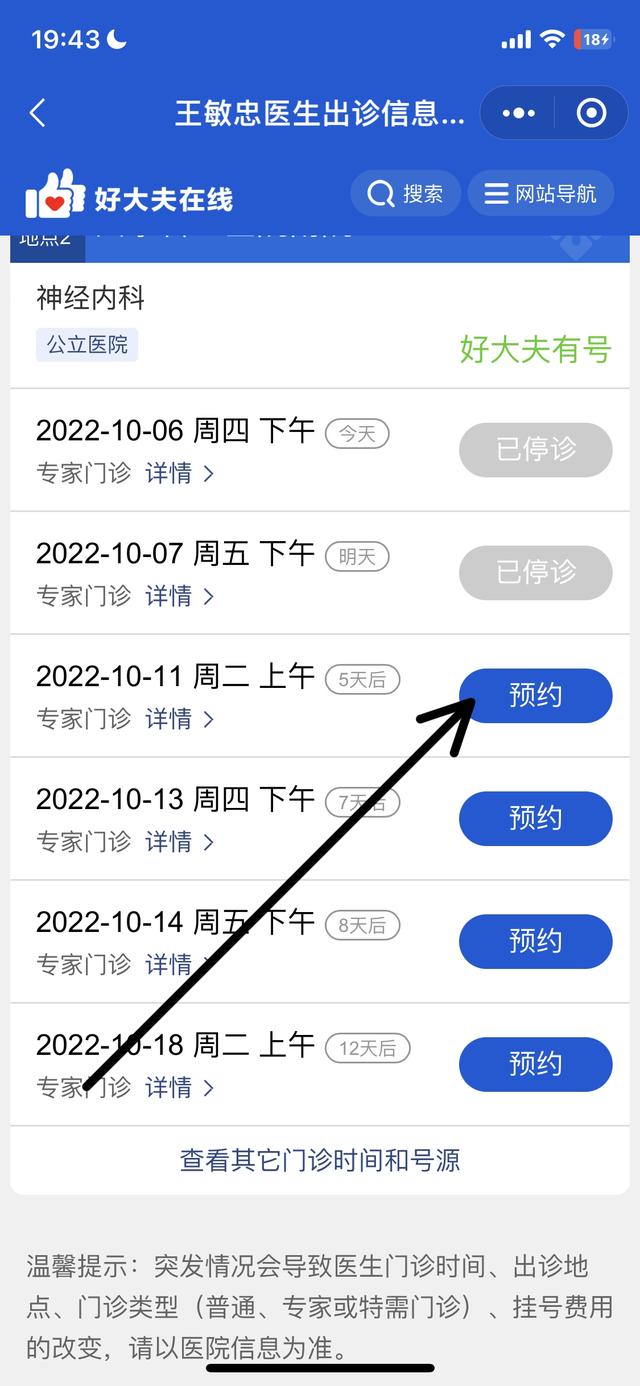Open 详情 for the 2022-10-13 clinic

click(179, 842)
